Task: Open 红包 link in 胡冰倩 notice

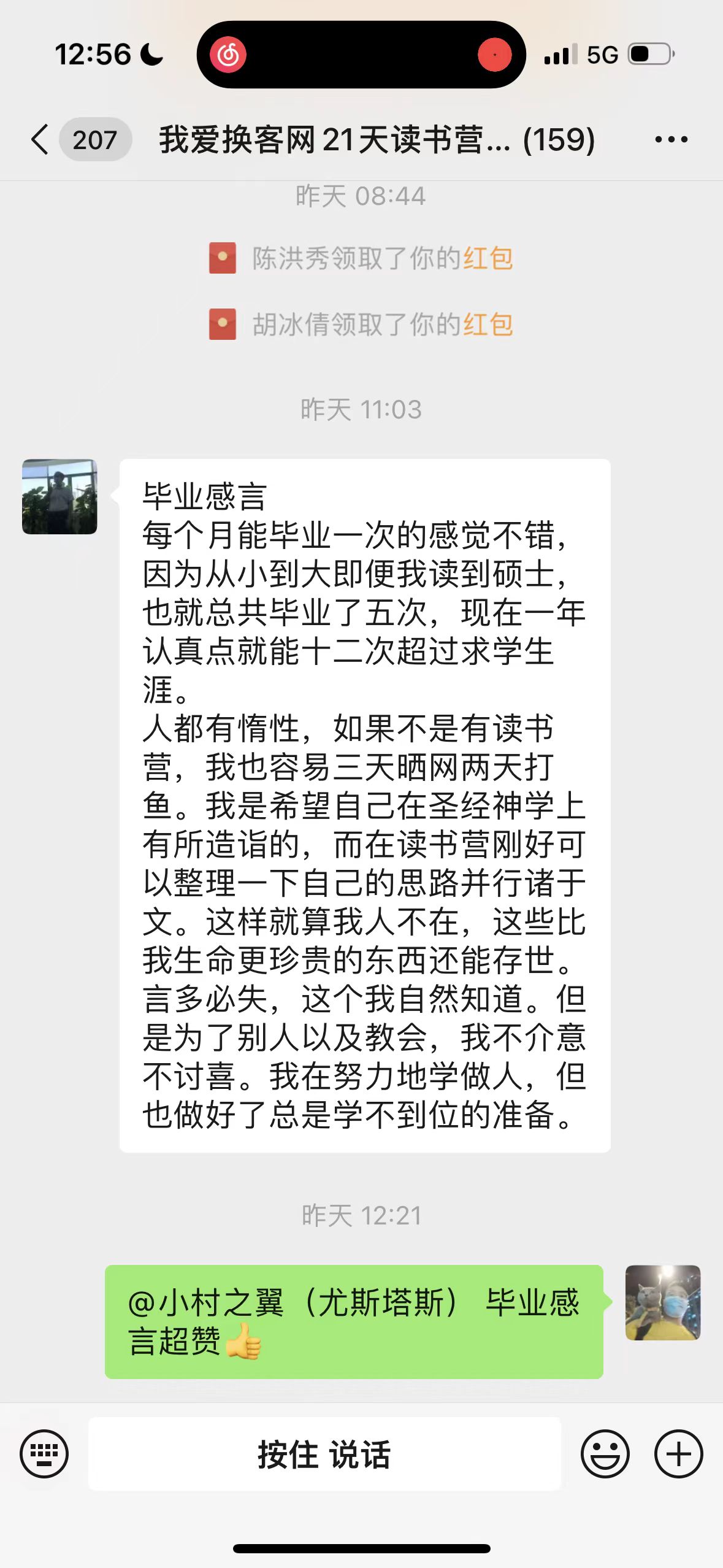Action: click(x=488, y=325)
